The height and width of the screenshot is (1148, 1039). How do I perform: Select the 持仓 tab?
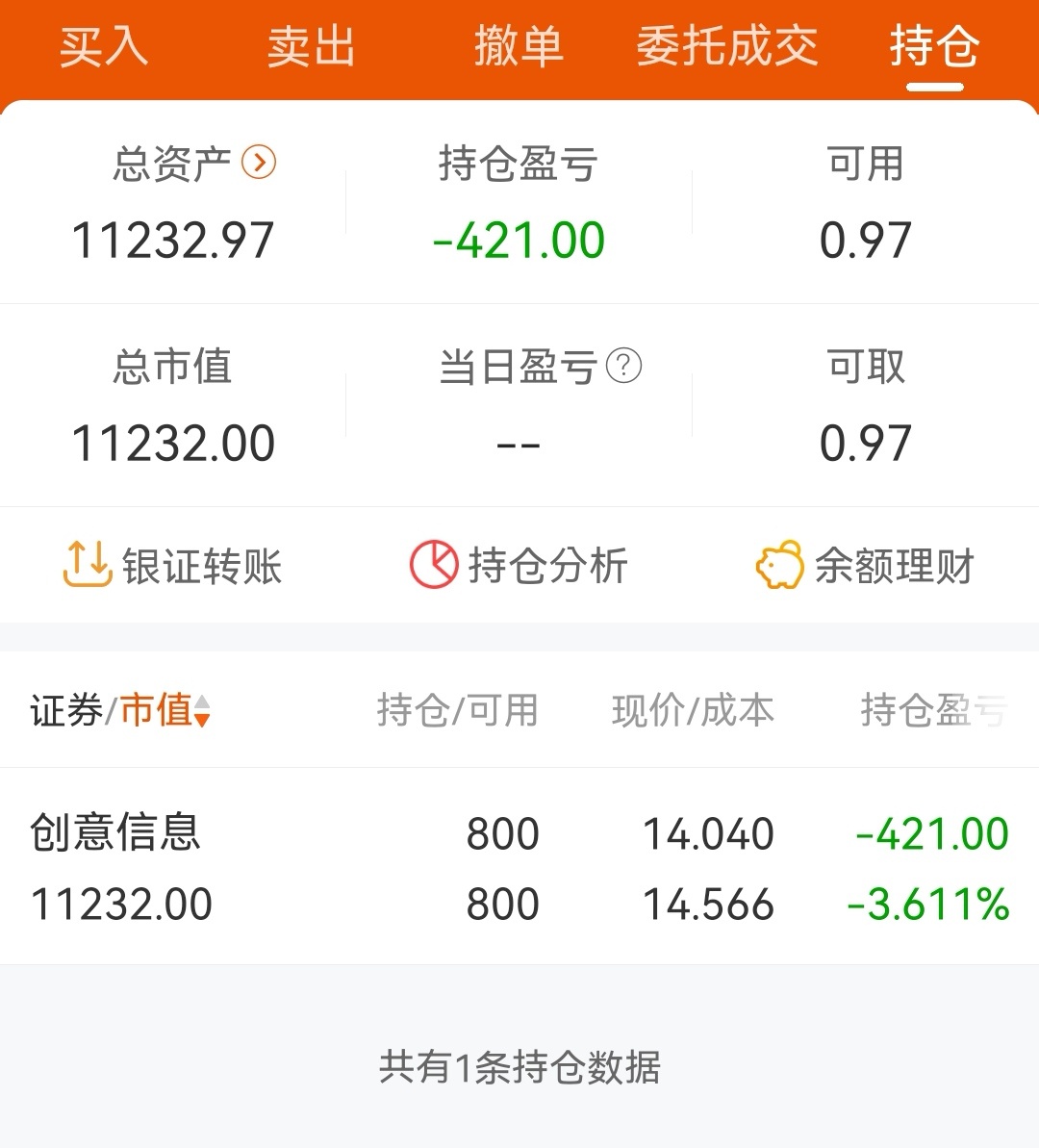pos(934,46)
